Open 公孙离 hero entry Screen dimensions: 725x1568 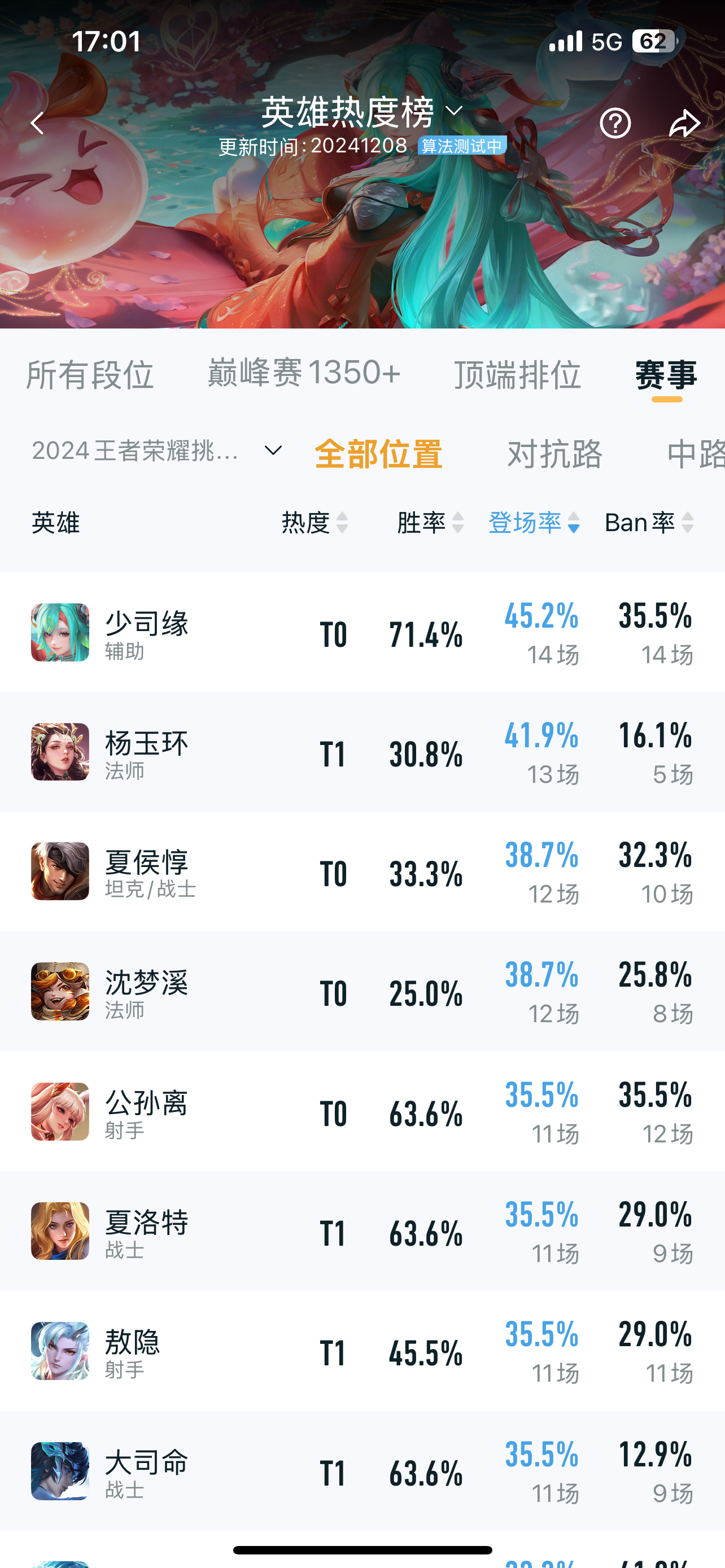click(362, 1111)
